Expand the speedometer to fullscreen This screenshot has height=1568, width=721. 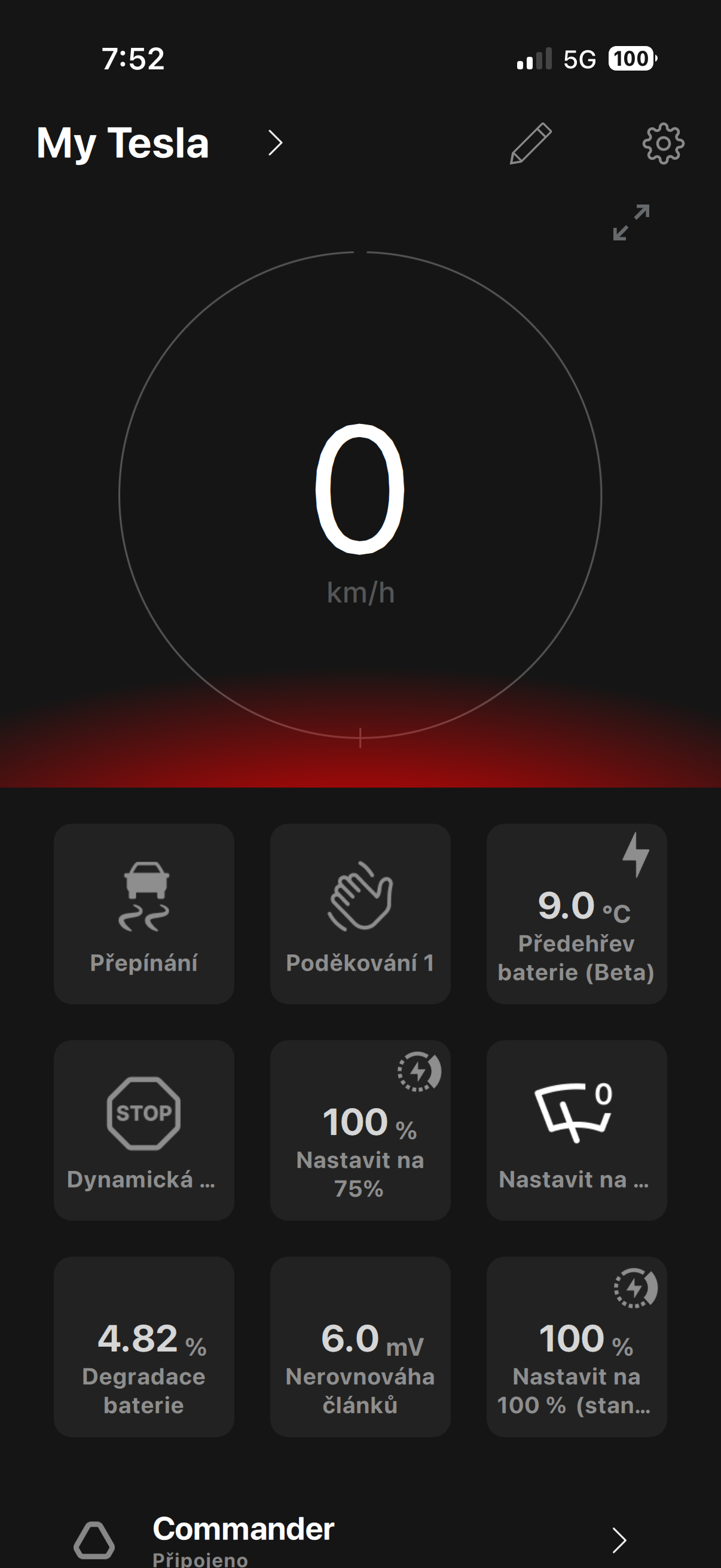(631, 222)
